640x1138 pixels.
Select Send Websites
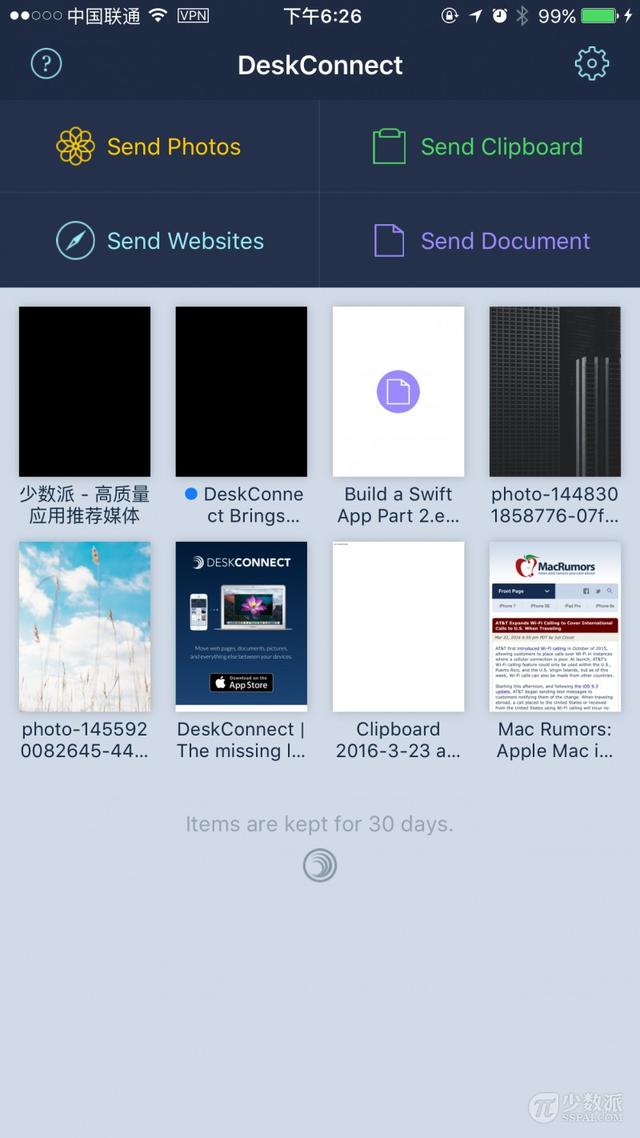tap(160, 241)
